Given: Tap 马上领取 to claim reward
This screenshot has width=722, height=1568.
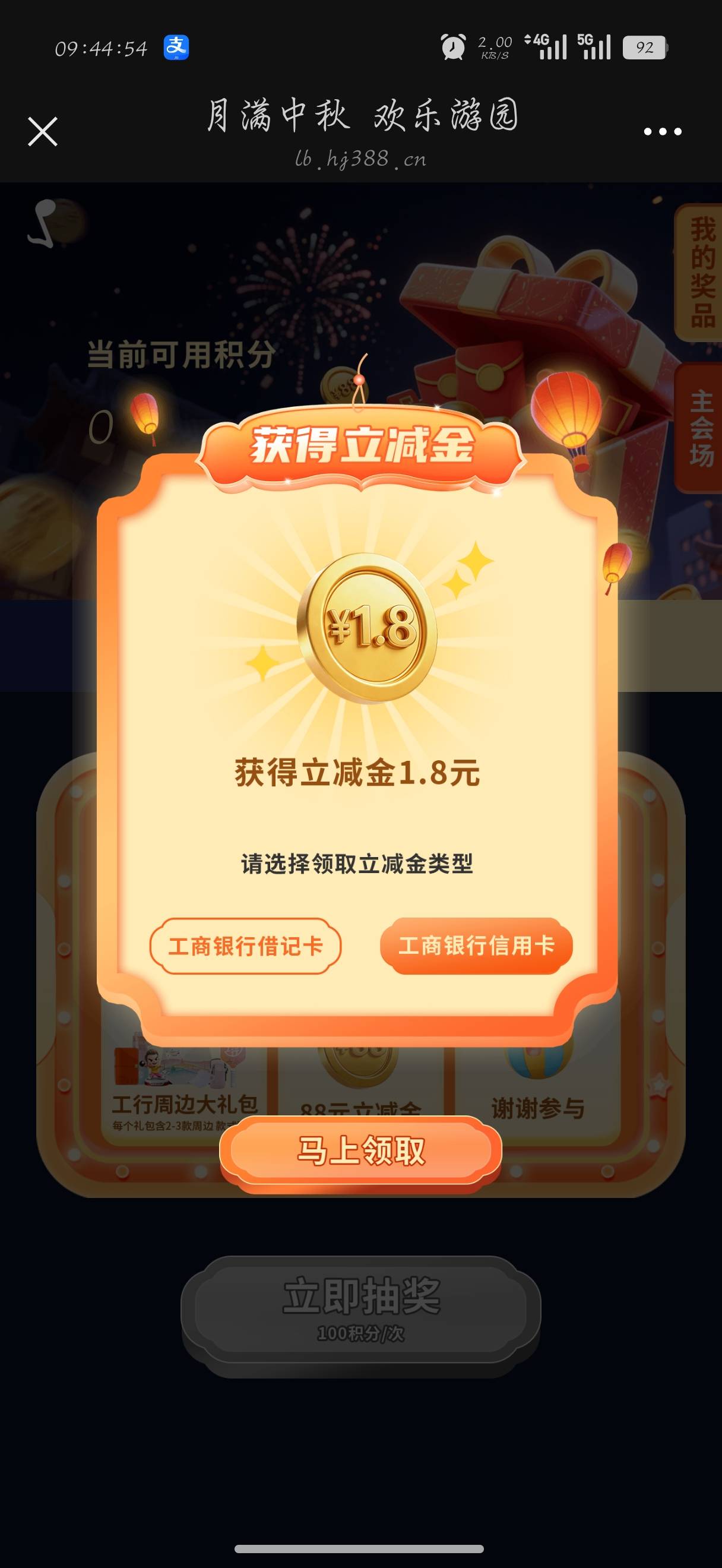Looking at the screenshot, I should tap(360, 1150).
